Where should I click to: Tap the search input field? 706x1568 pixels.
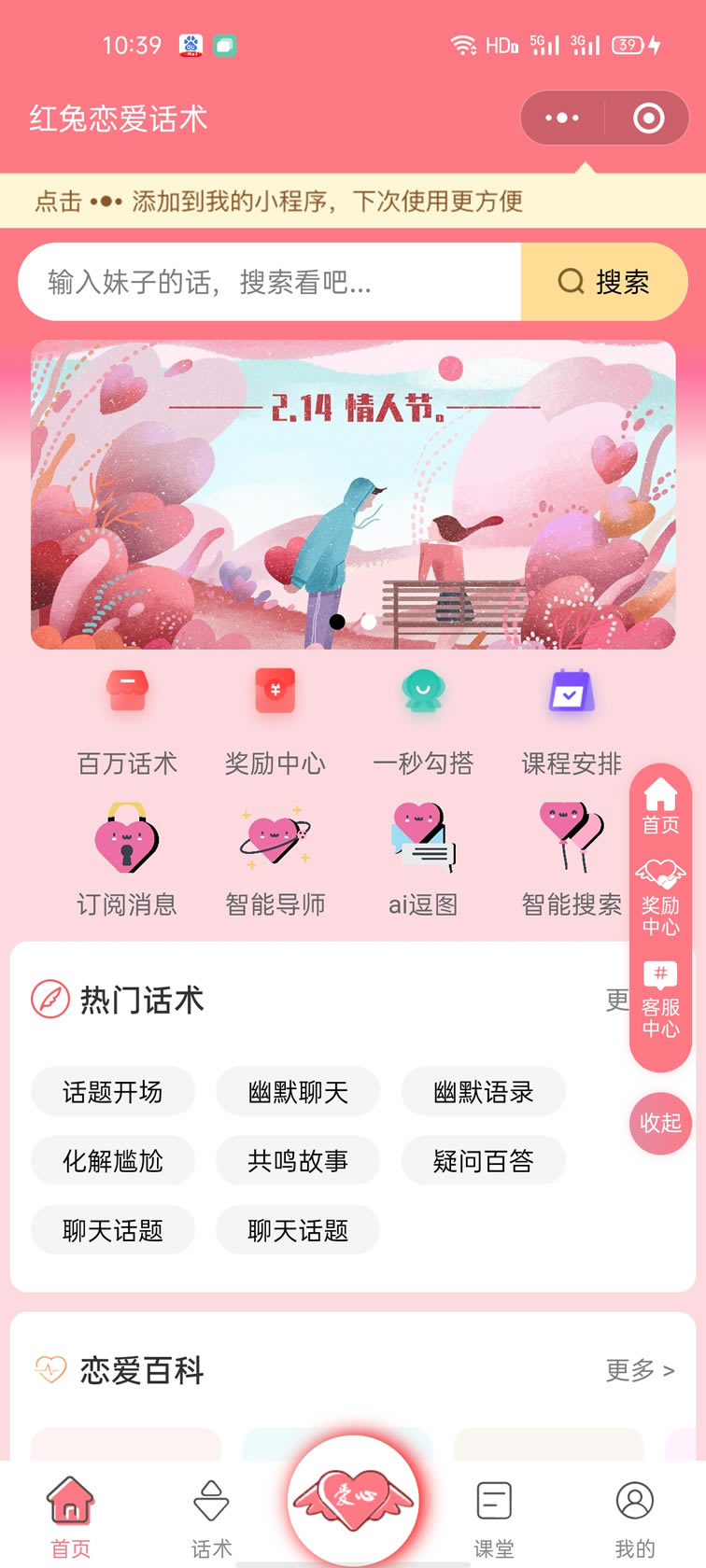click(x=269, y=282)
